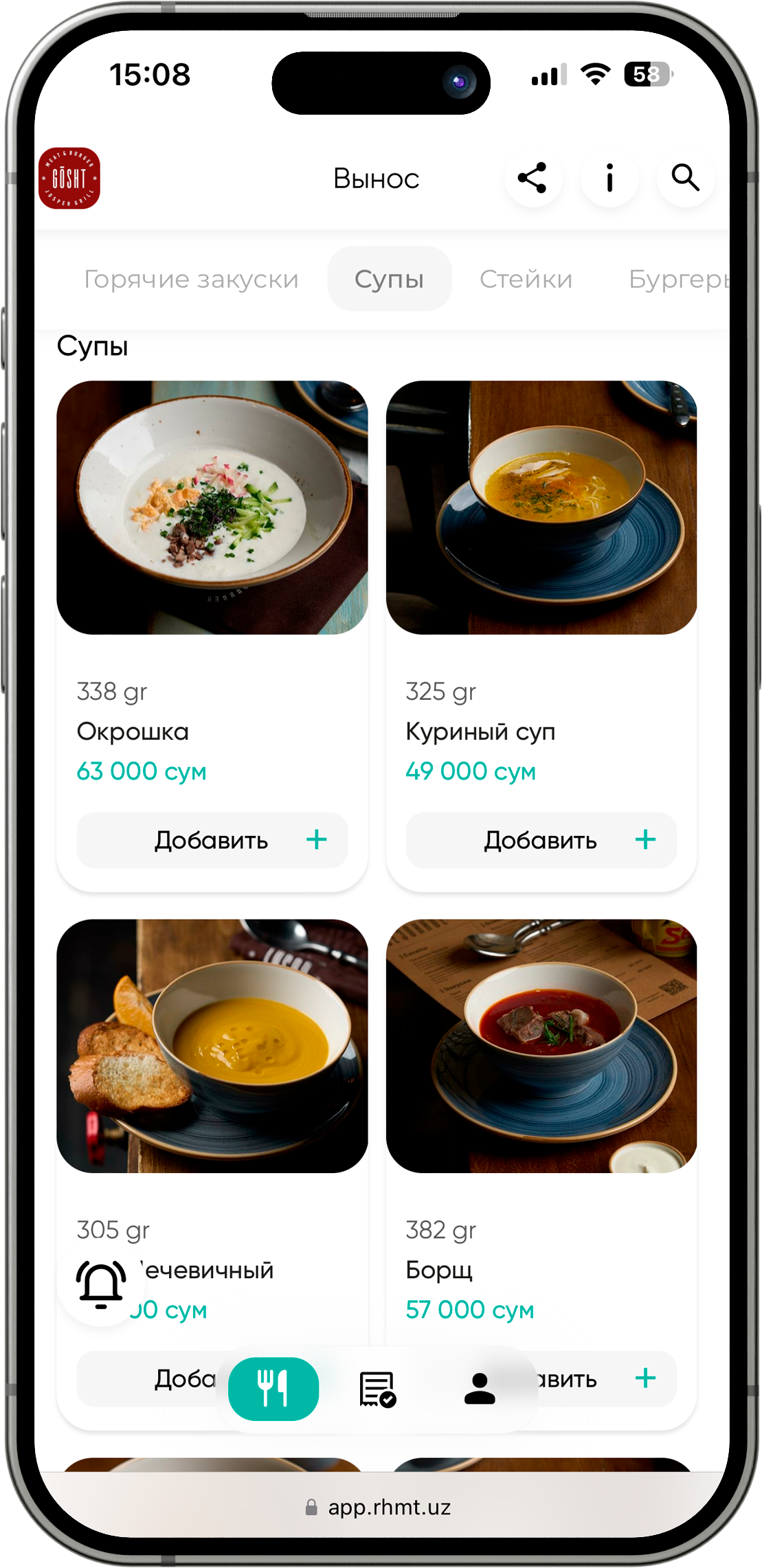This screenshot has width=762, height=1568.
Task: Go to the menu tab with fork icon
Action: coord(273,1389)
